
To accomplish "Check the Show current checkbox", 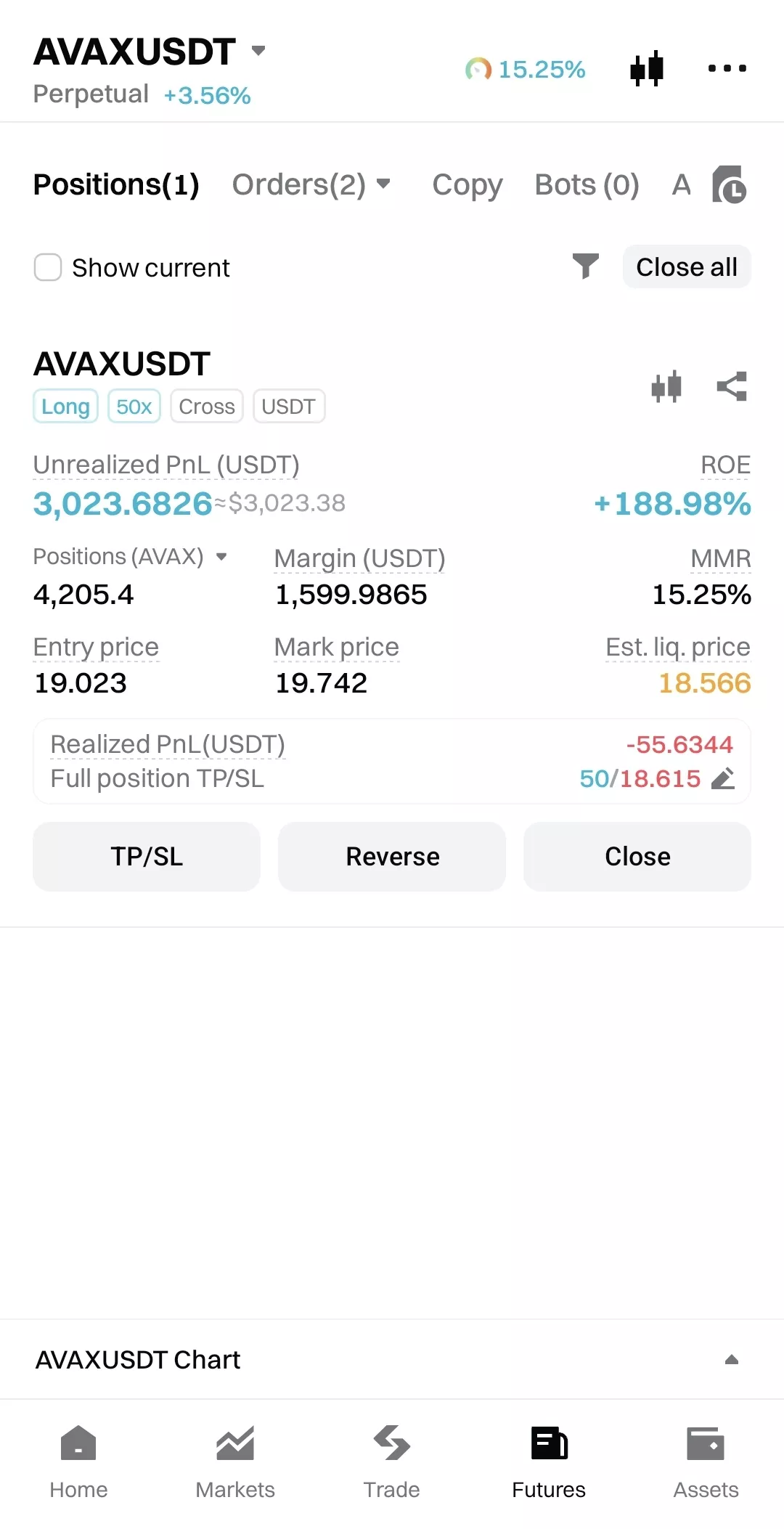I will [x=48, y=267].
